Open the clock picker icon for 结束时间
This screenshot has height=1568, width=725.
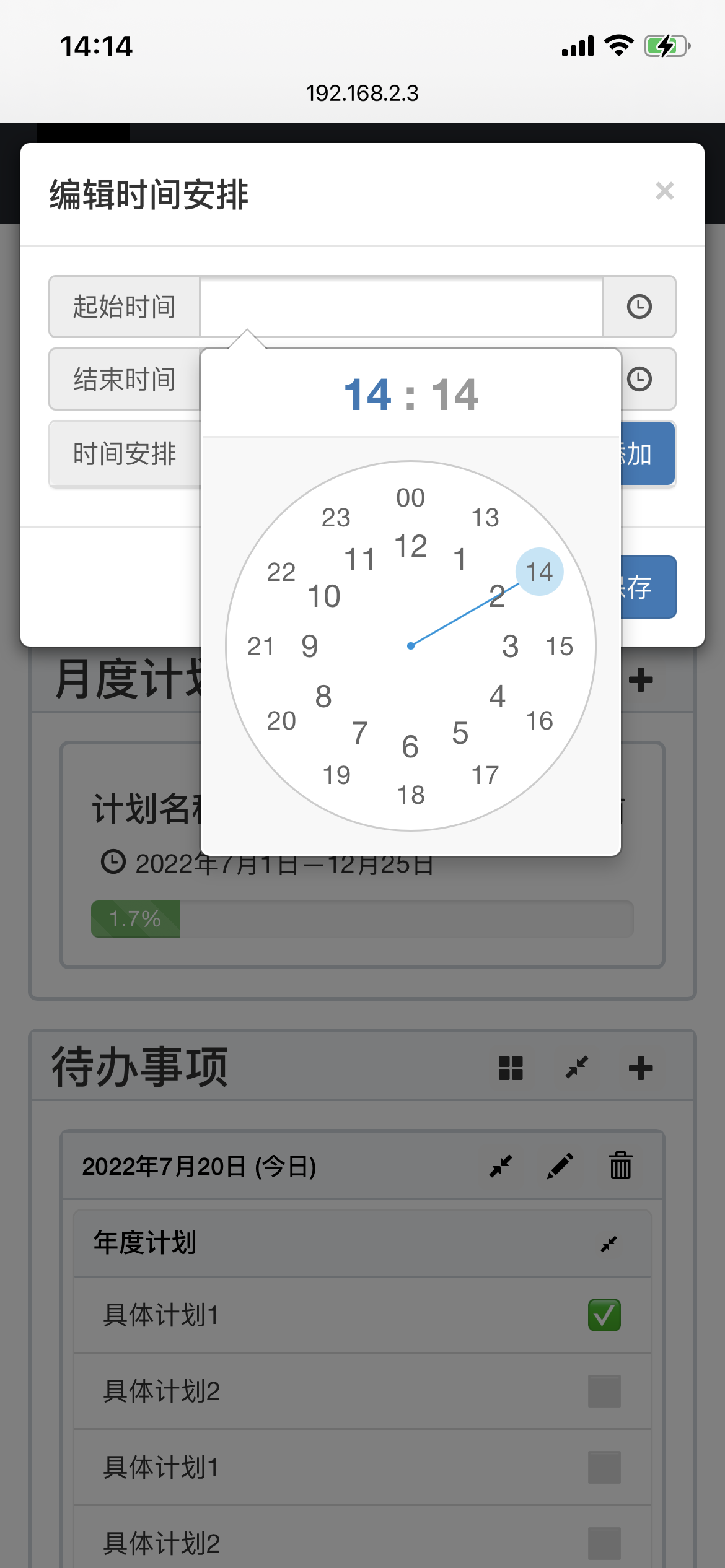(639, 379)
